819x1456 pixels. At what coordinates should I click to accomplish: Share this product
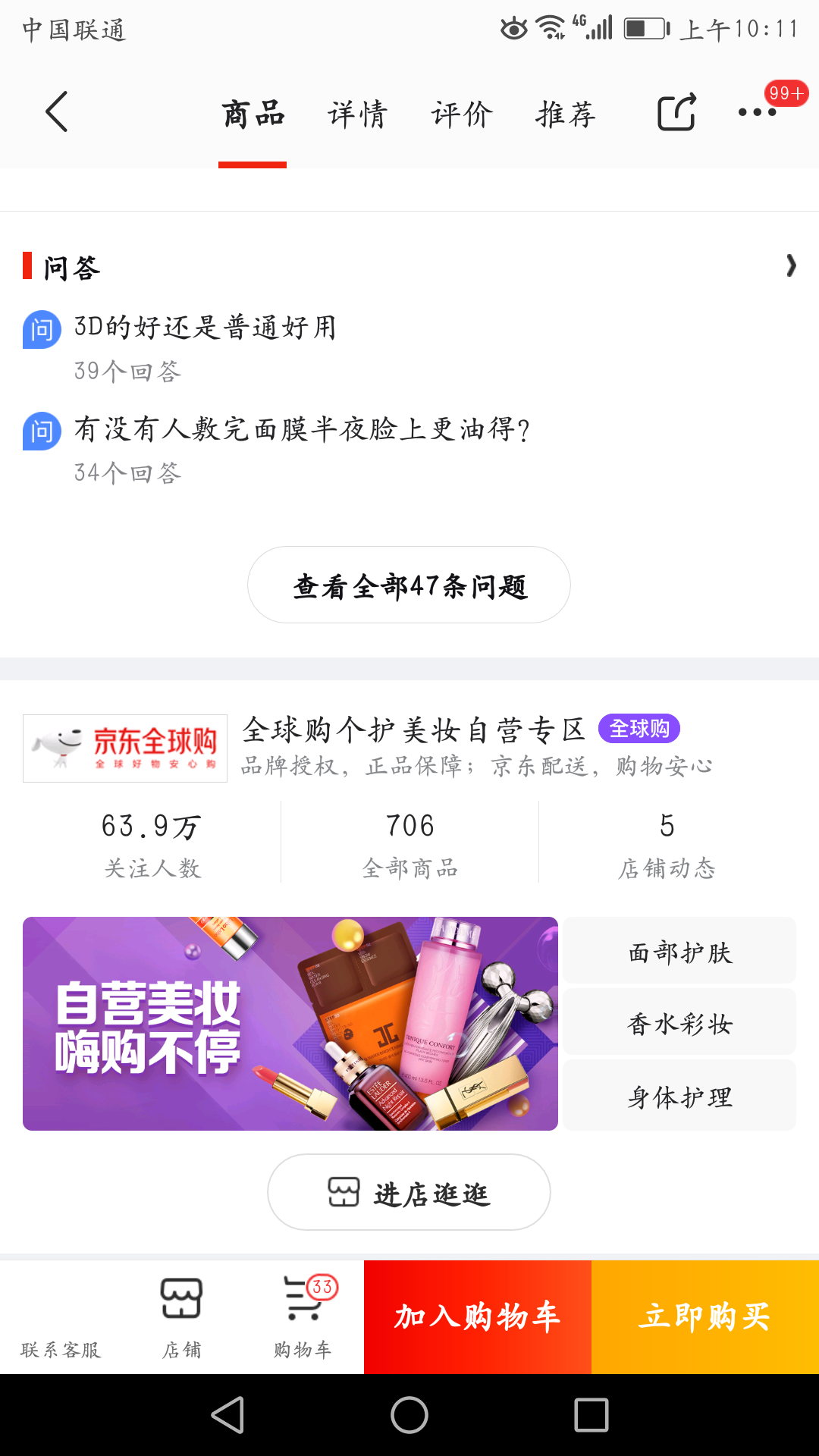coord(676,113)
